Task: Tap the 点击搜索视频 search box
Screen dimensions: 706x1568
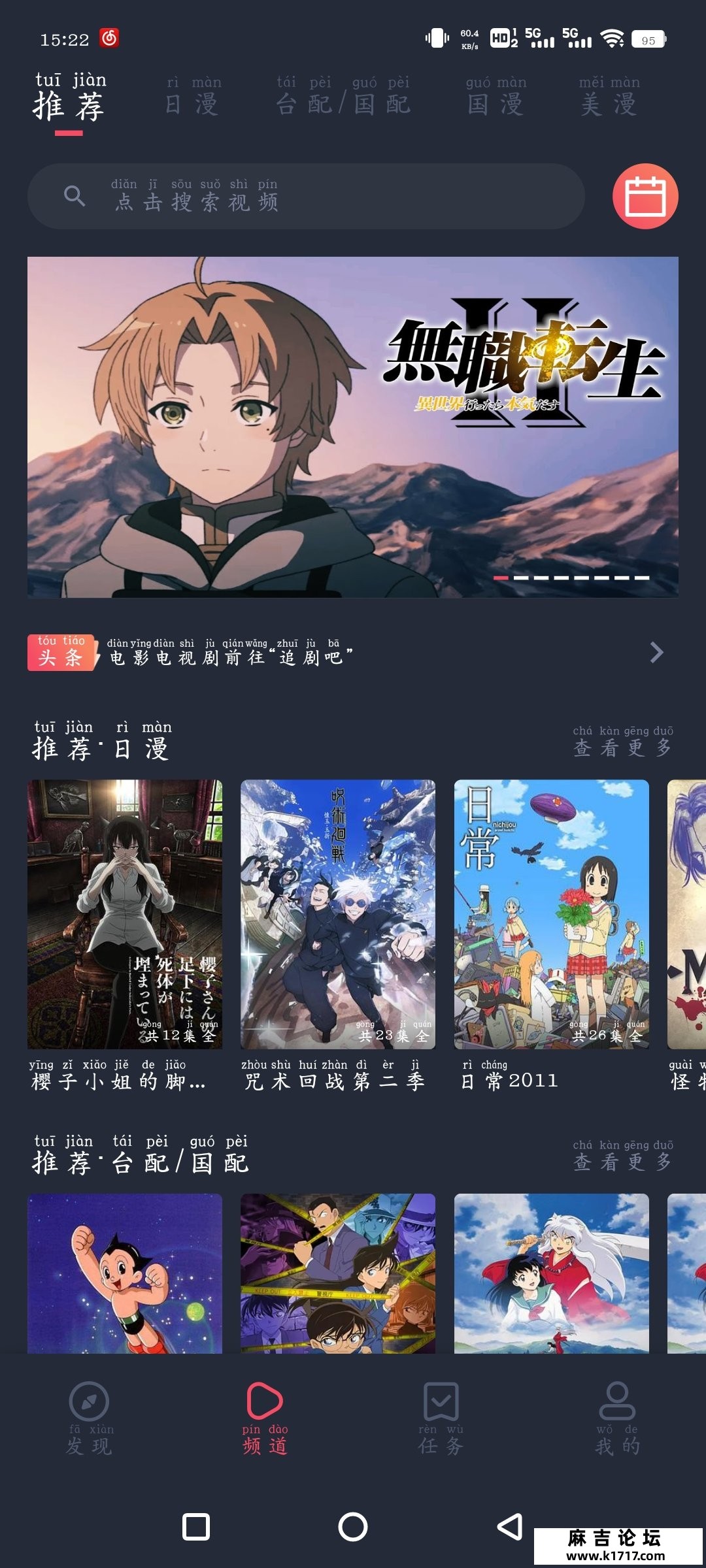Action: point(306,196)
